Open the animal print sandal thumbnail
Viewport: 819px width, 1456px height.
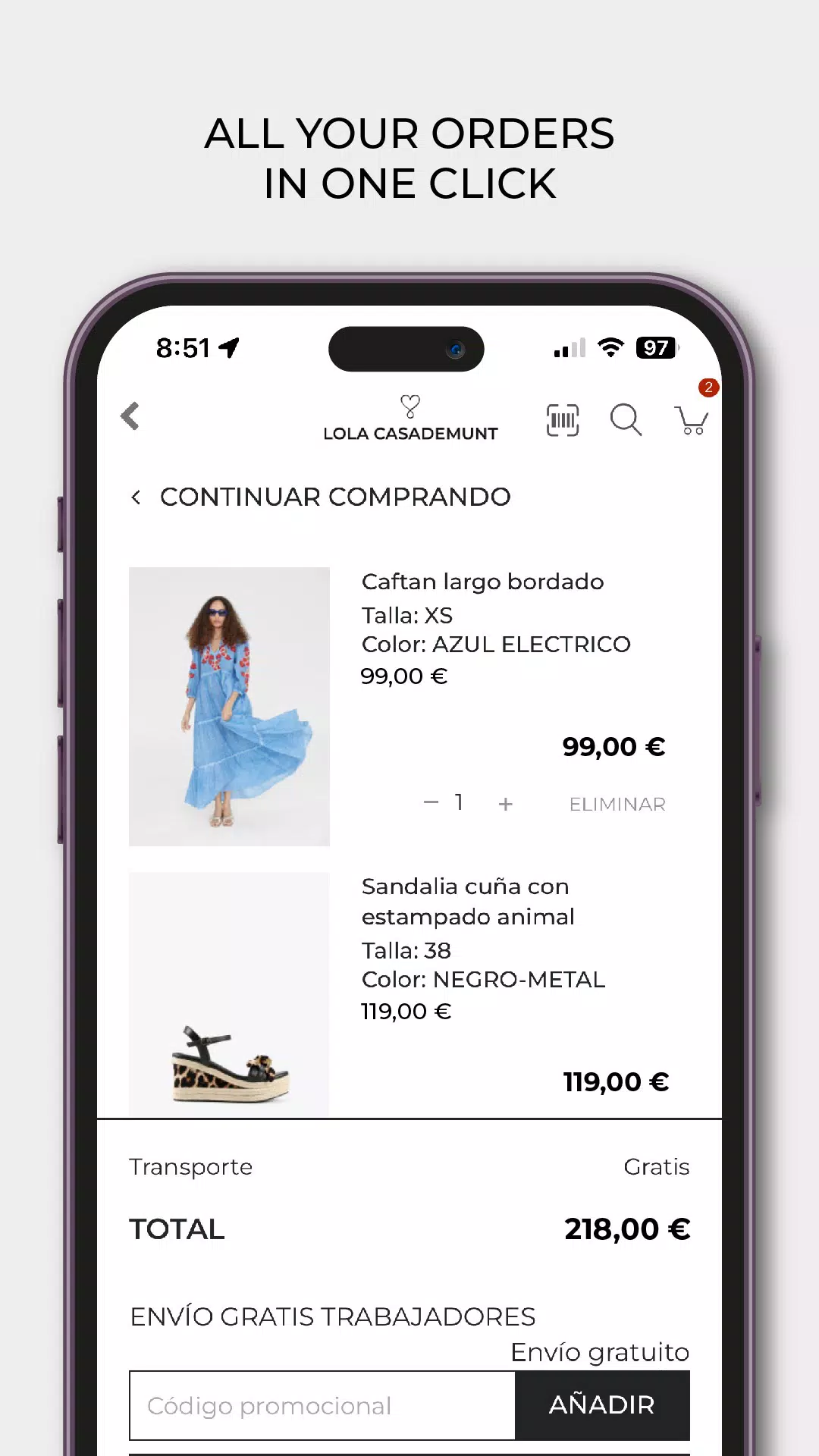[x=229, y=994]
